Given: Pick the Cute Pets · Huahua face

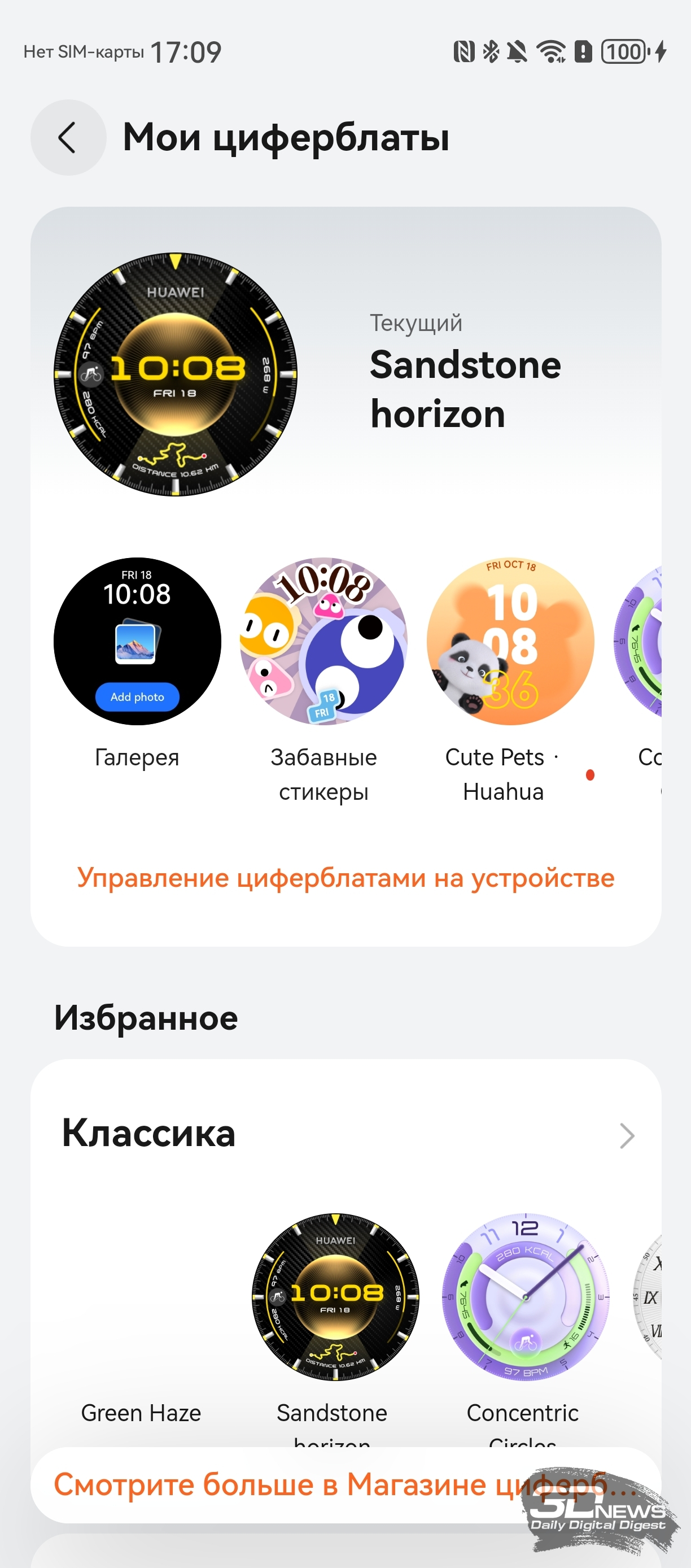Looking at the screenshot, I should pos(510,642).
